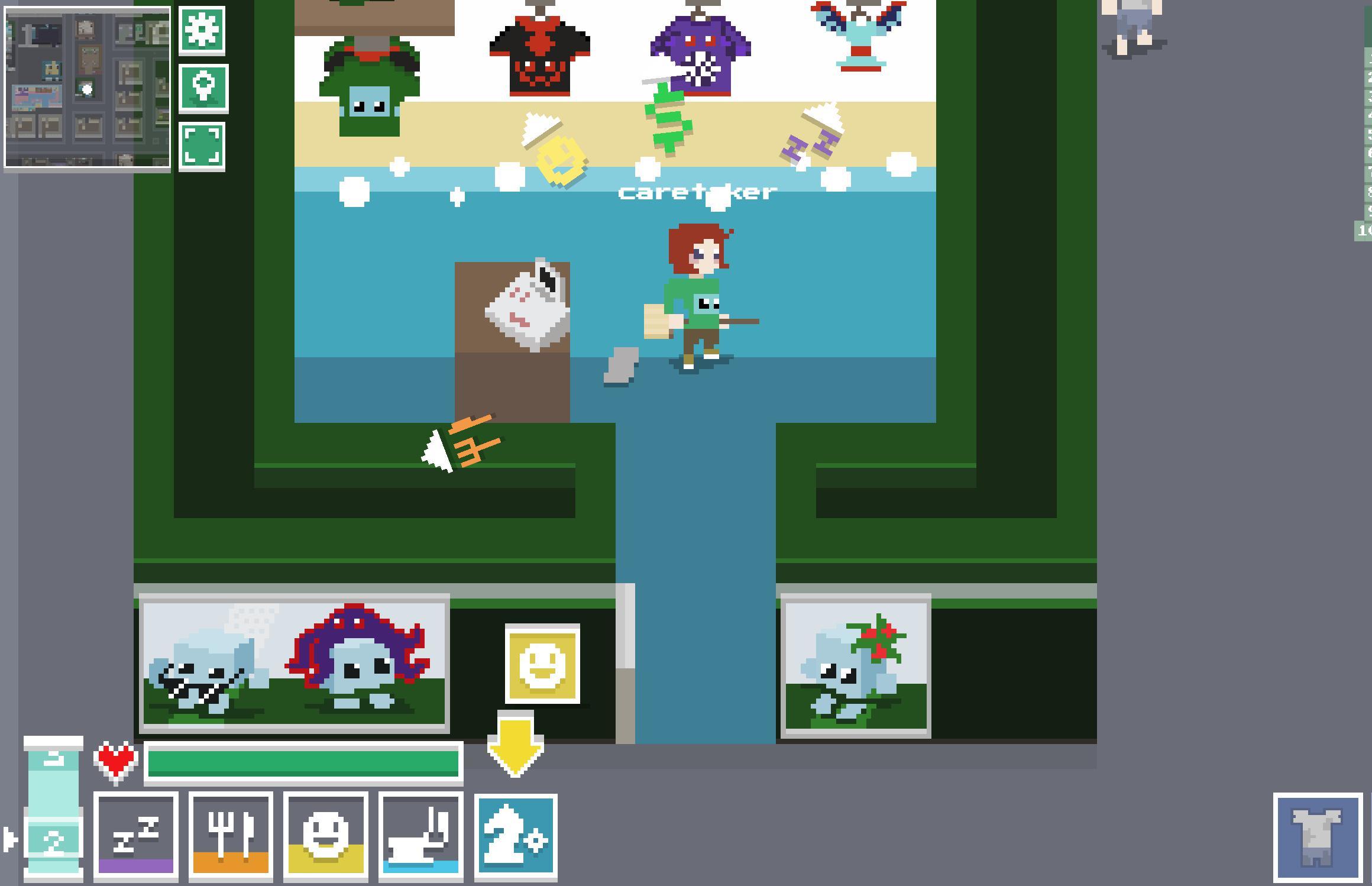Select the hunger fork and knife button
This screenshot has width=1372, height=886.
231,836
